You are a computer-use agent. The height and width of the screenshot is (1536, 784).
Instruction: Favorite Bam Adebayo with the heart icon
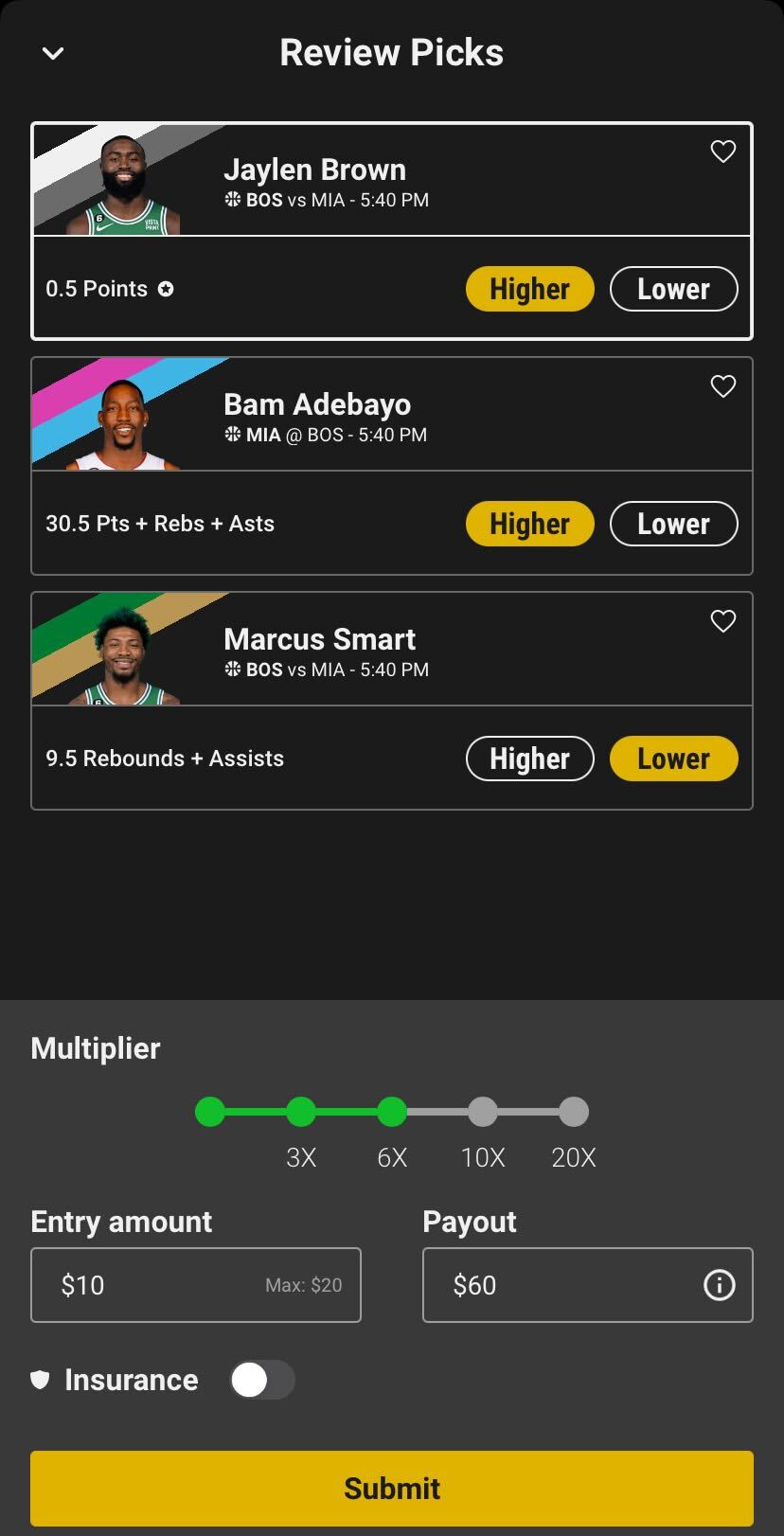722,386
